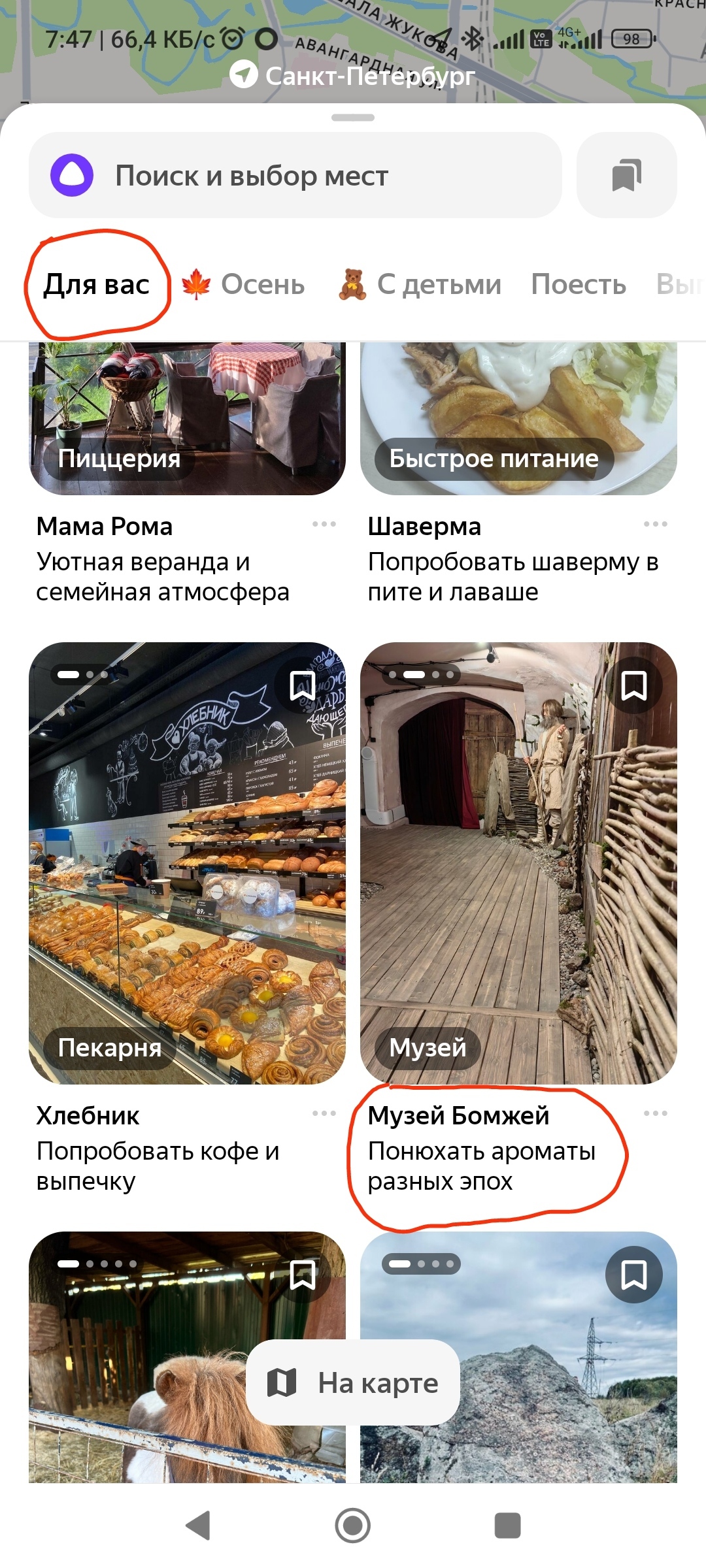This screenshot has height=1568, width=706.
Task: Go back using the system back button
Action: point(198,1526)
